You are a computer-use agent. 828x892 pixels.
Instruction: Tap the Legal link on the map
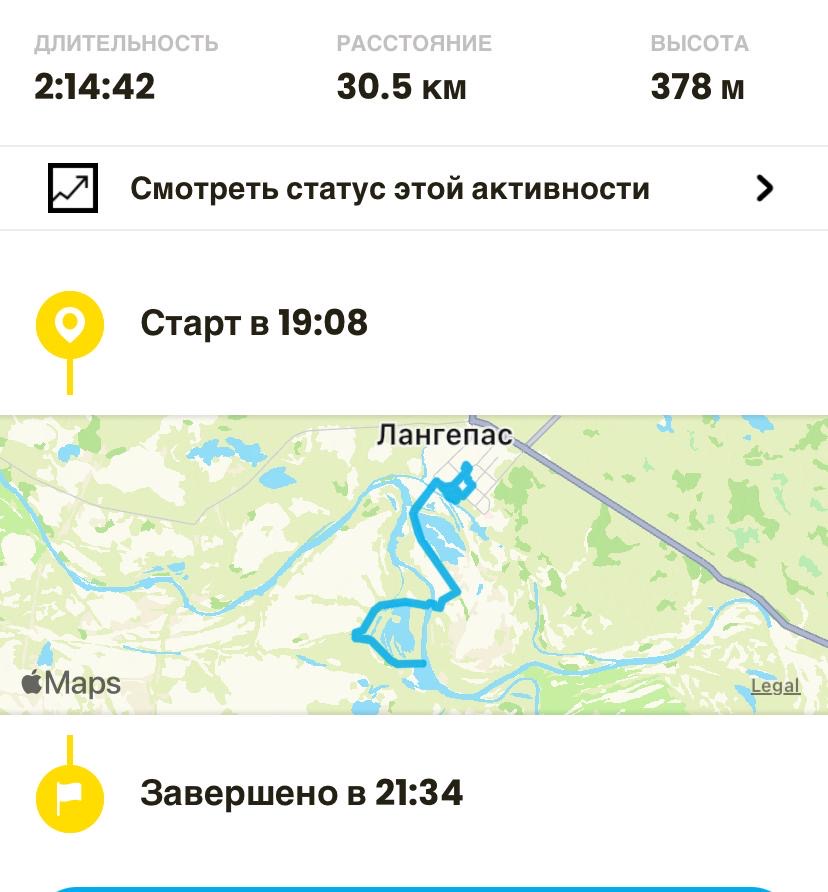tap(775, 686)
